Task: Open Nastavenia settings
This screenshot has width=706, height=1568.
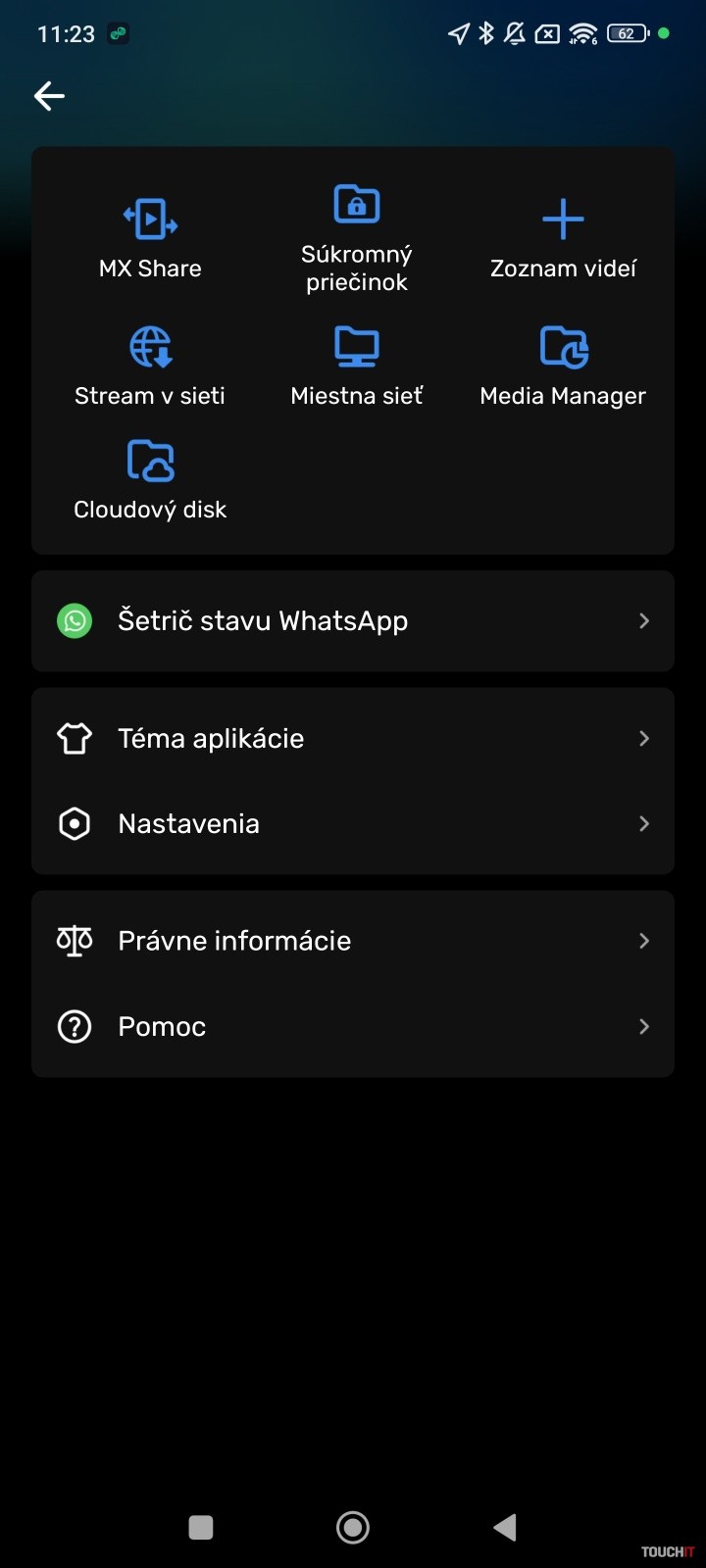Action: pos(353,824)
